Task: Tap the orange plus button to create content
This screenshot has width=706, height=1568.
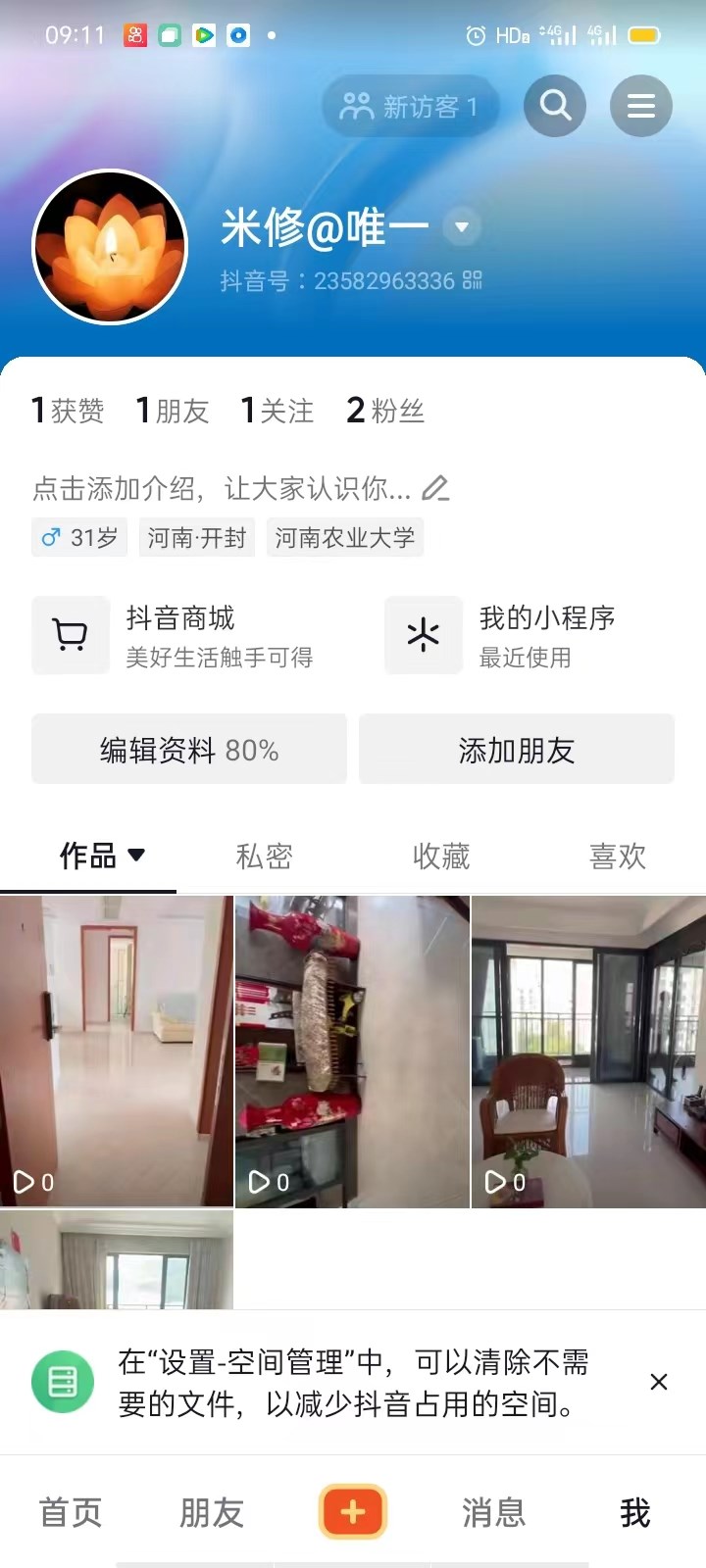Action: point(353,1512)
